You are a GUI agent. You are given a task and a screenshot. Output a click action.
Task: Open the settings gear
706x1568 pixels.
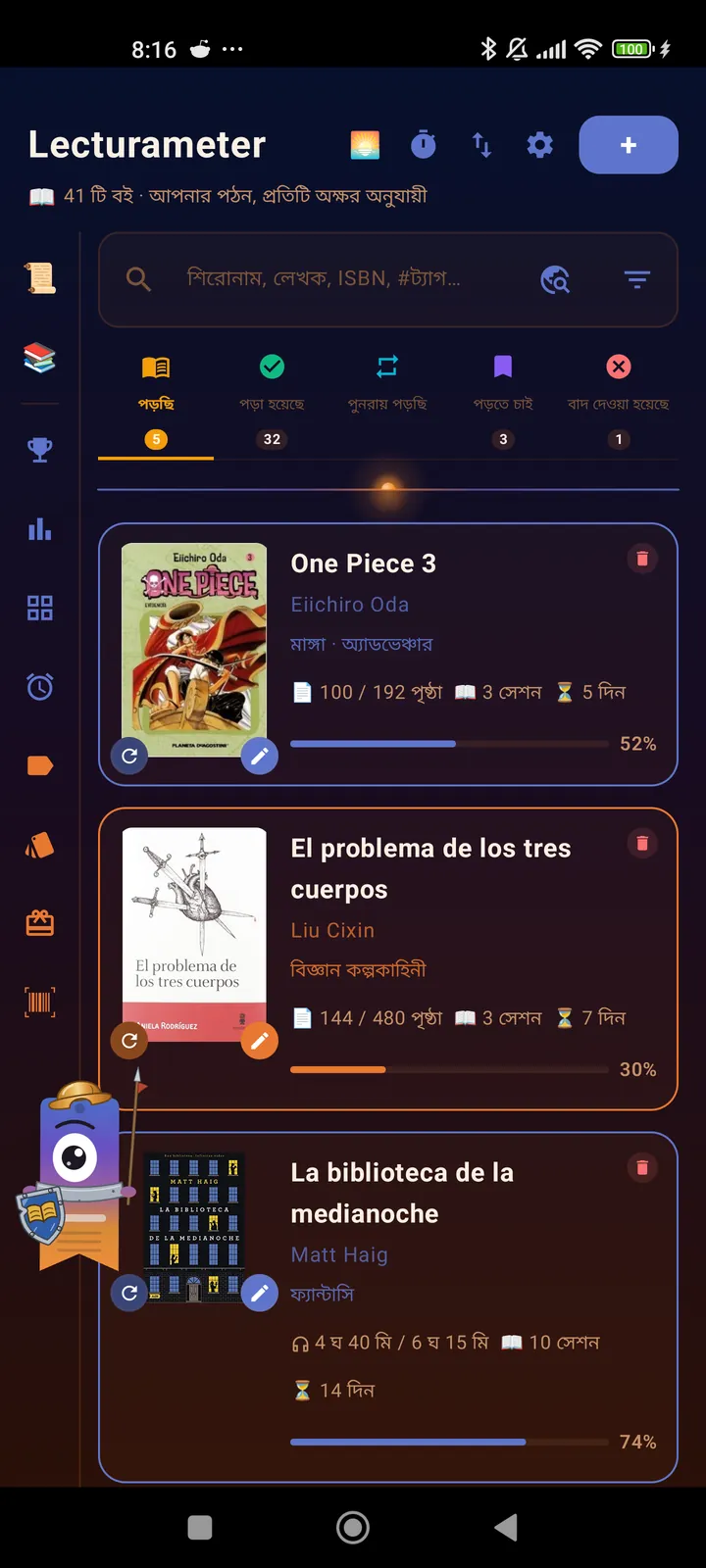coord(540,145)
